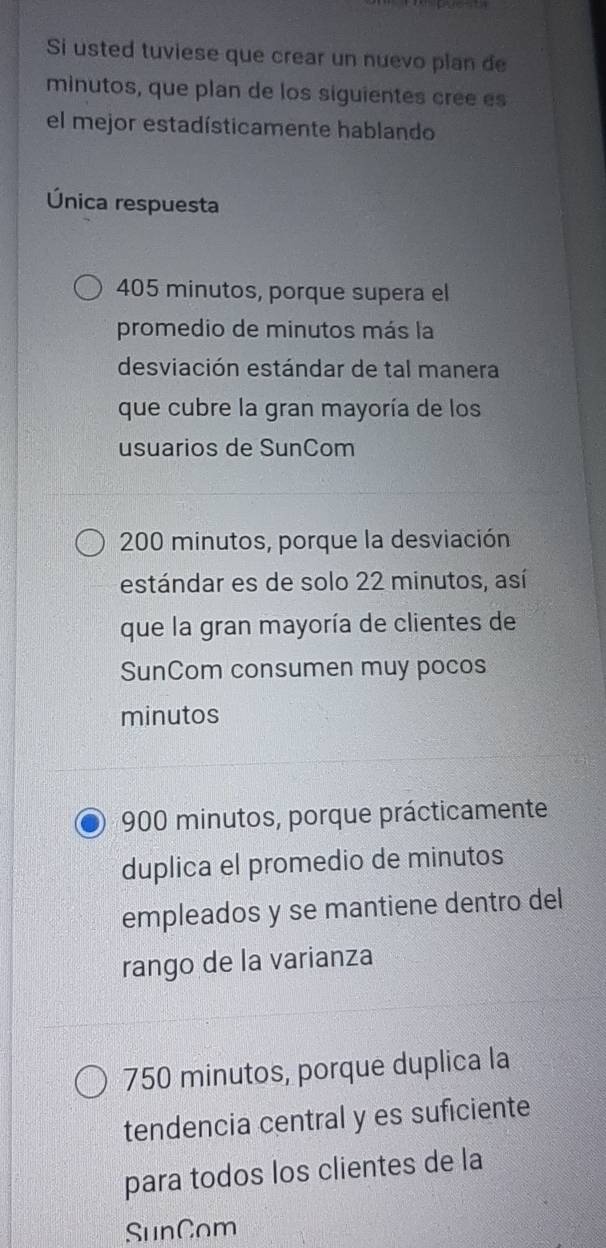Pick the 750 minutos answer option
The height and width of the screenshot is (1248, 606).
[x=91, y=1081]
